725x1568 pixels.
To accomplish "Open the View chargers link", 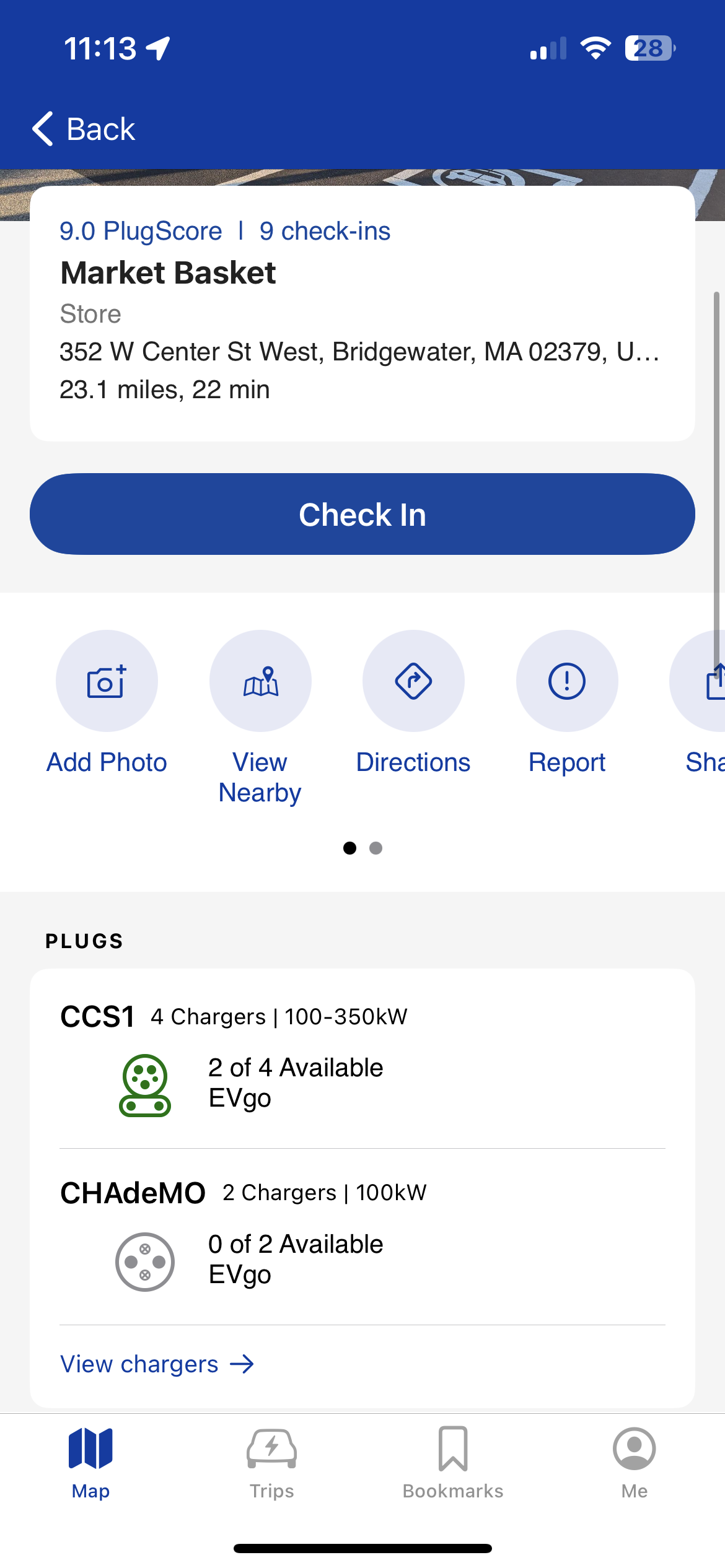I will (x=157, y=1364).
